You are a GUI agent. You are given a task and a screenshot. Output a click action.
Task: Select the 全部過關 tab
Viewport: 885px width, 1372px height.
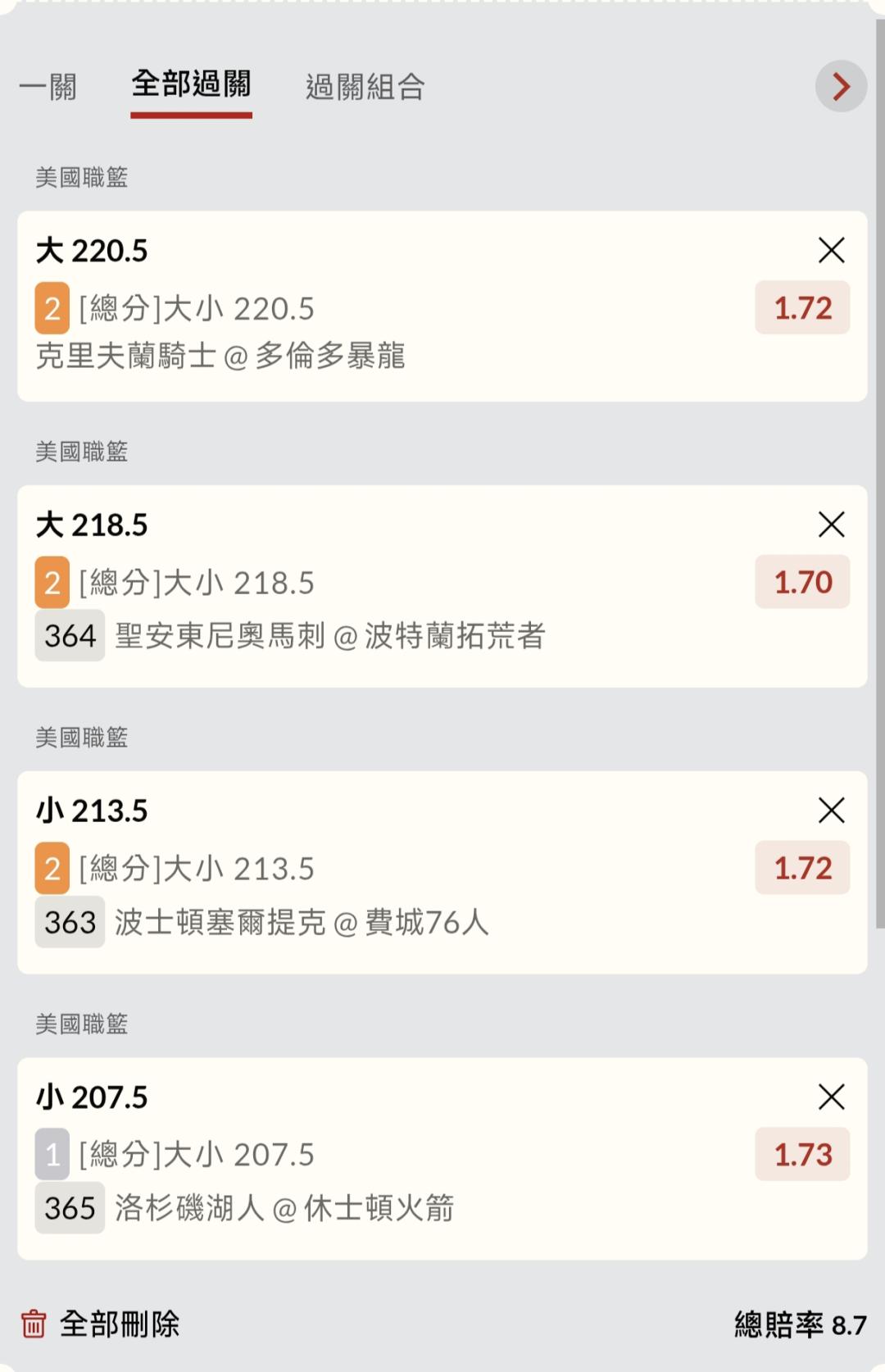click(191, 84)
